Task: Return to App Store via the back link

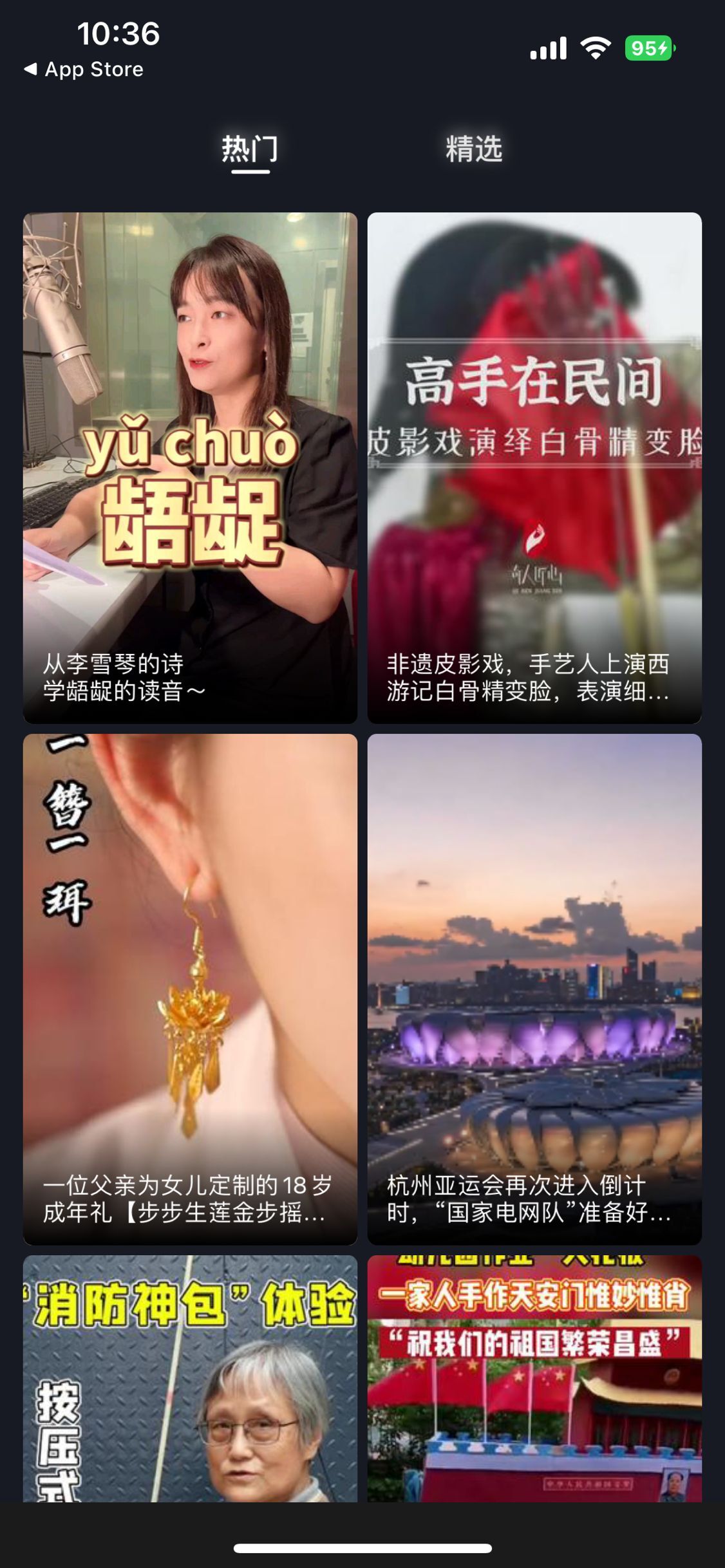Action: 84,70
